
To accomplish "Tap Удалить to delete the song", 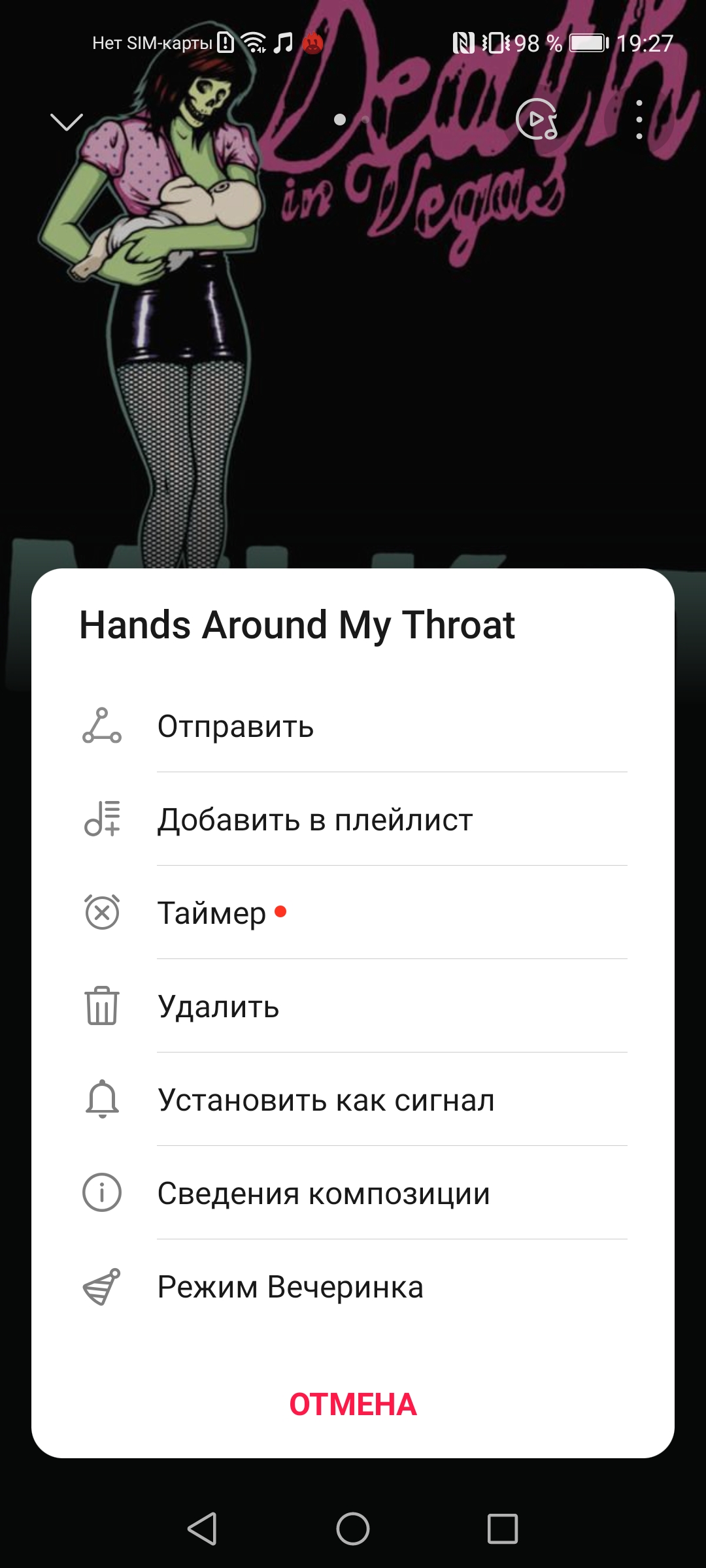I will click(x=353, y=1006).
